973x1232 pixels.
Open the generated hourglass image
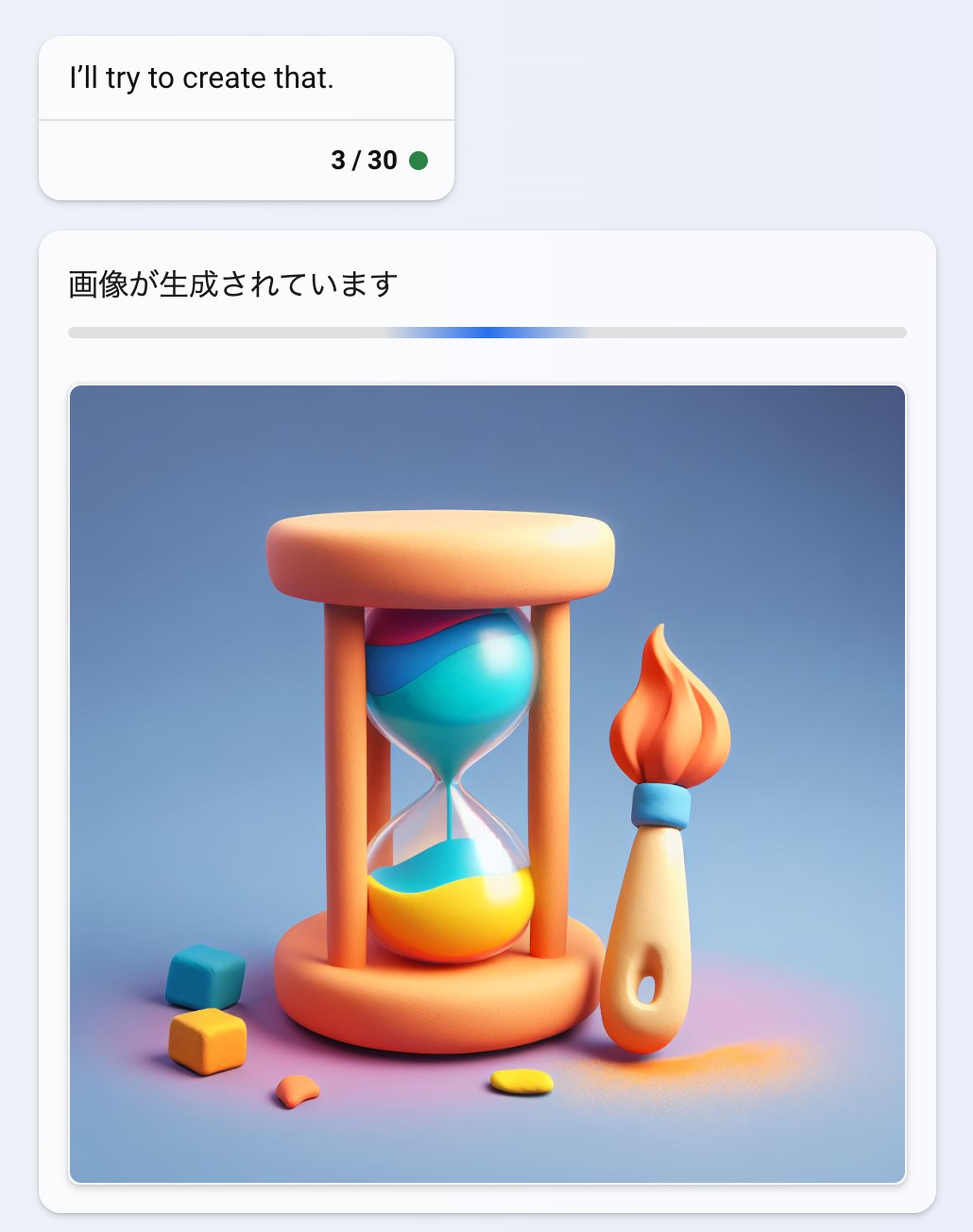pyautogui.click(x=487, y=783)
